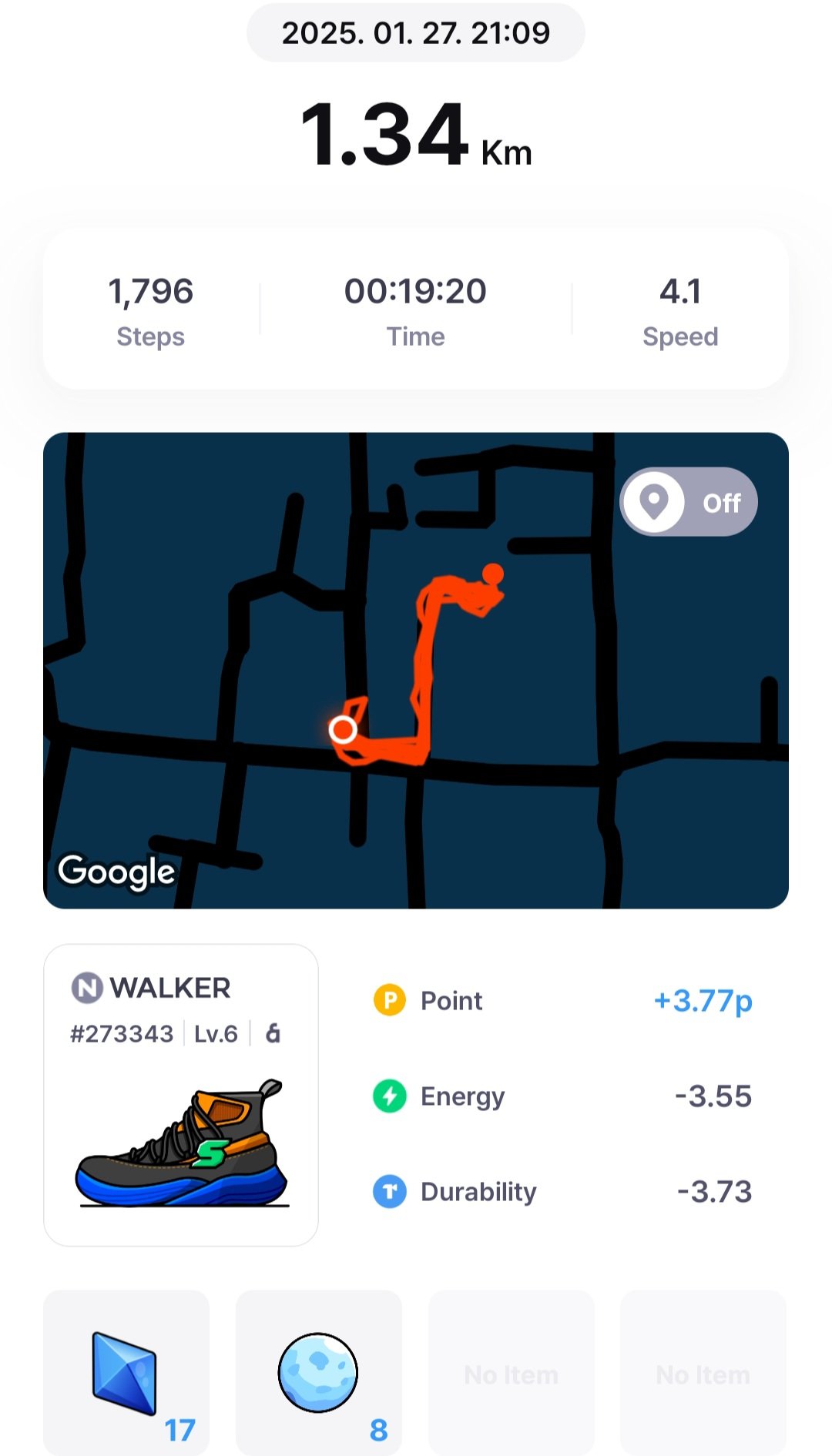
Task: Select the blue moon item with 8
Action: (319, 1373)
